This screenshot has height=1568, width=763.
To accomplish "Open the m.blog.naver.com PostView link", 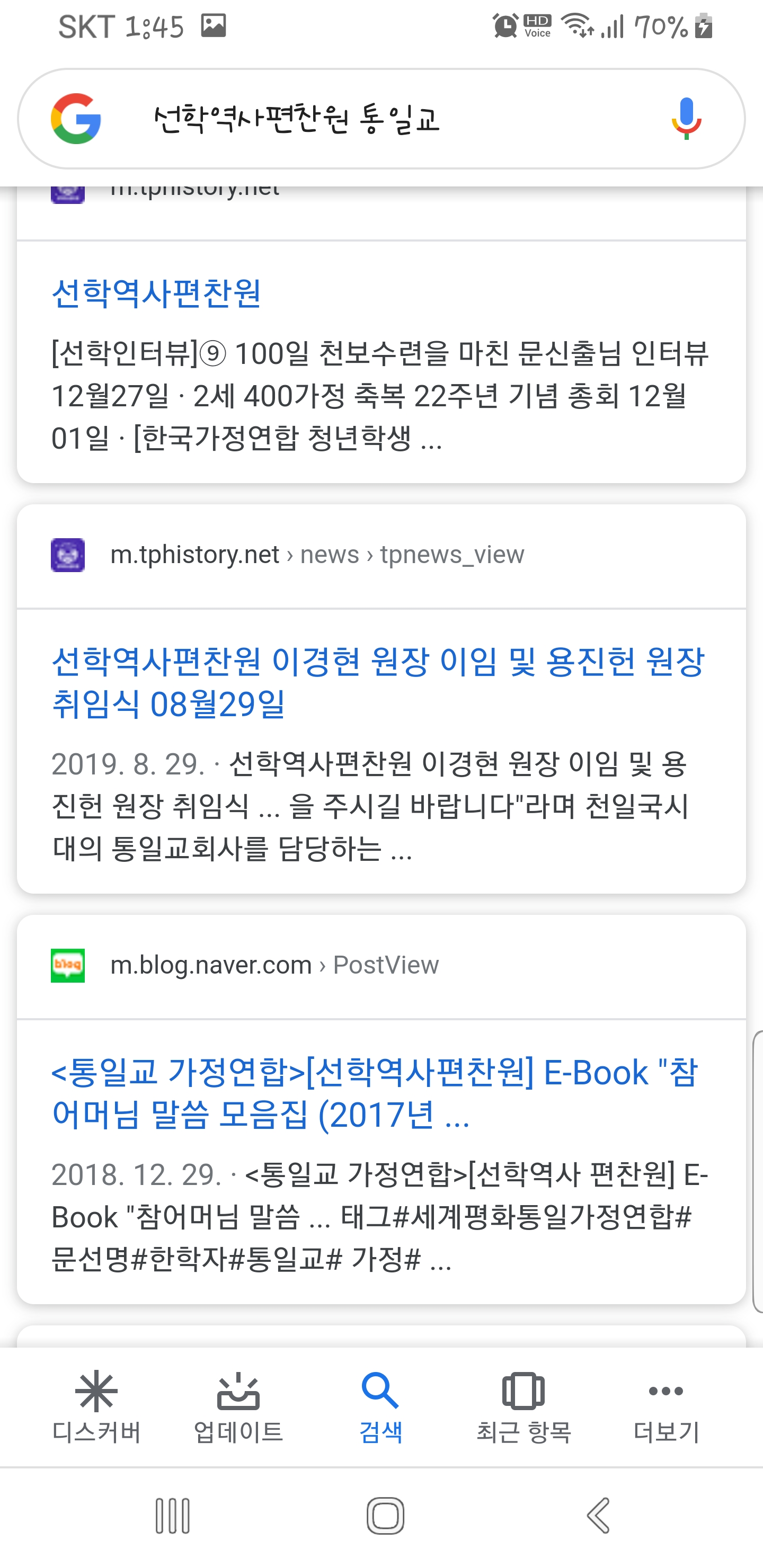I will pyautogui.click(x=274, y=965).
